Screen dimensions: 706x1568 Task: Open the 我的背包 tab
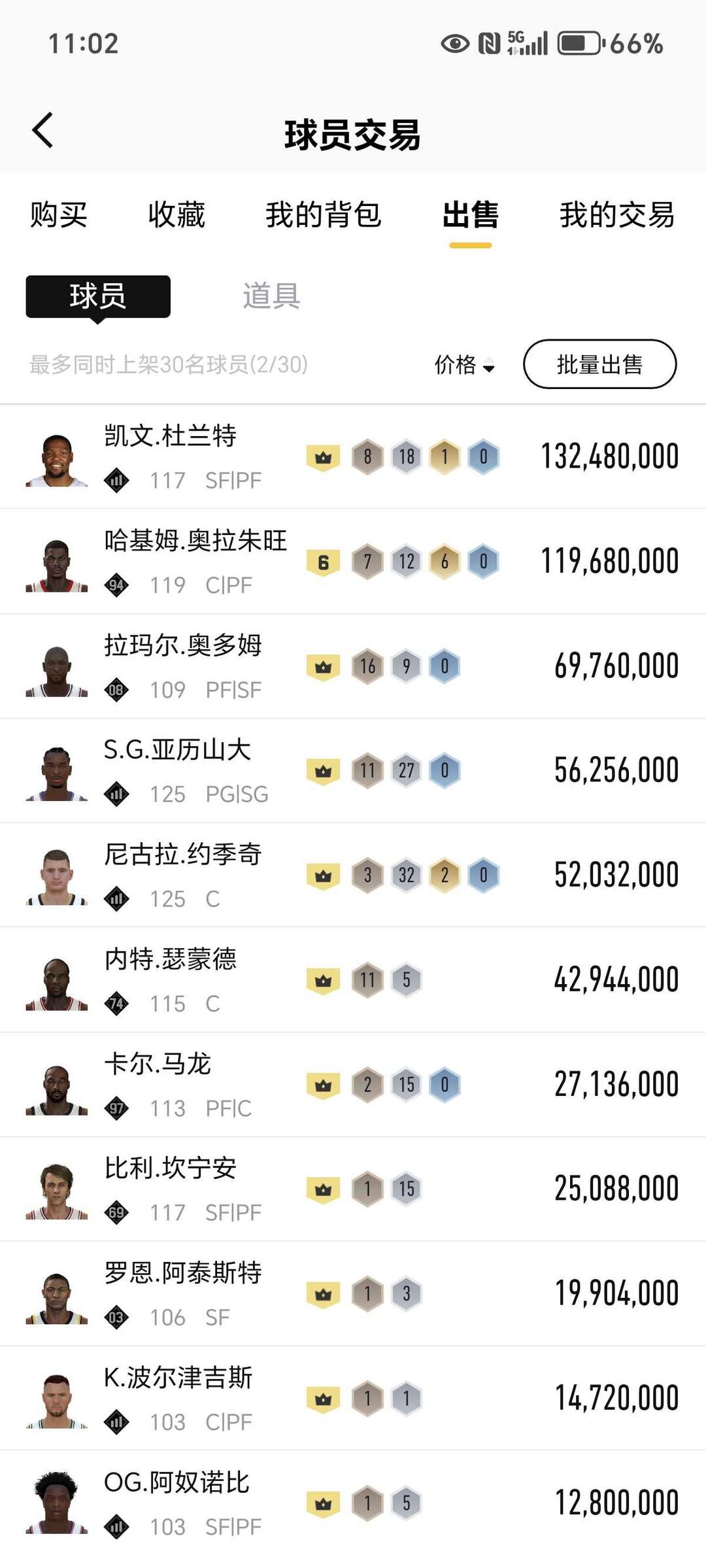click(323, 215)
